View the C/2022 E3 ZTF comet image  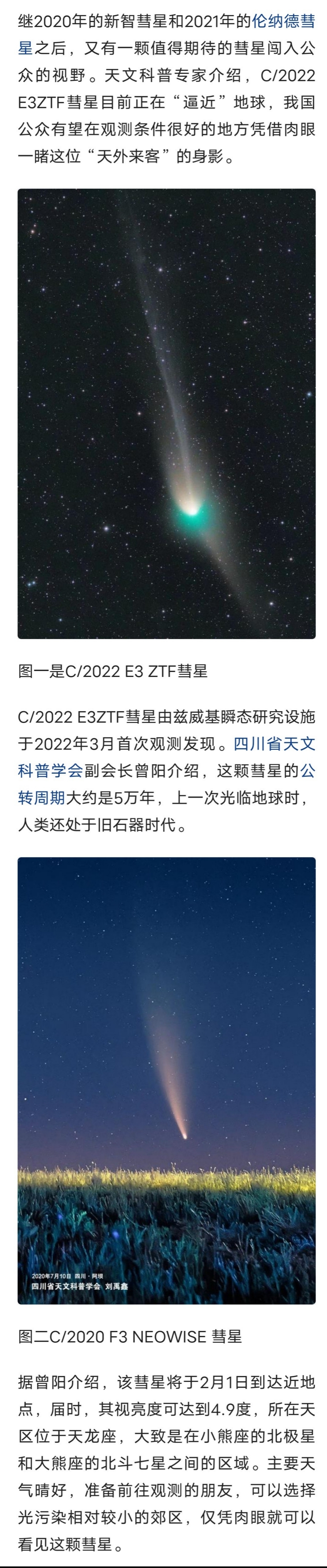(x=167, y=414)
